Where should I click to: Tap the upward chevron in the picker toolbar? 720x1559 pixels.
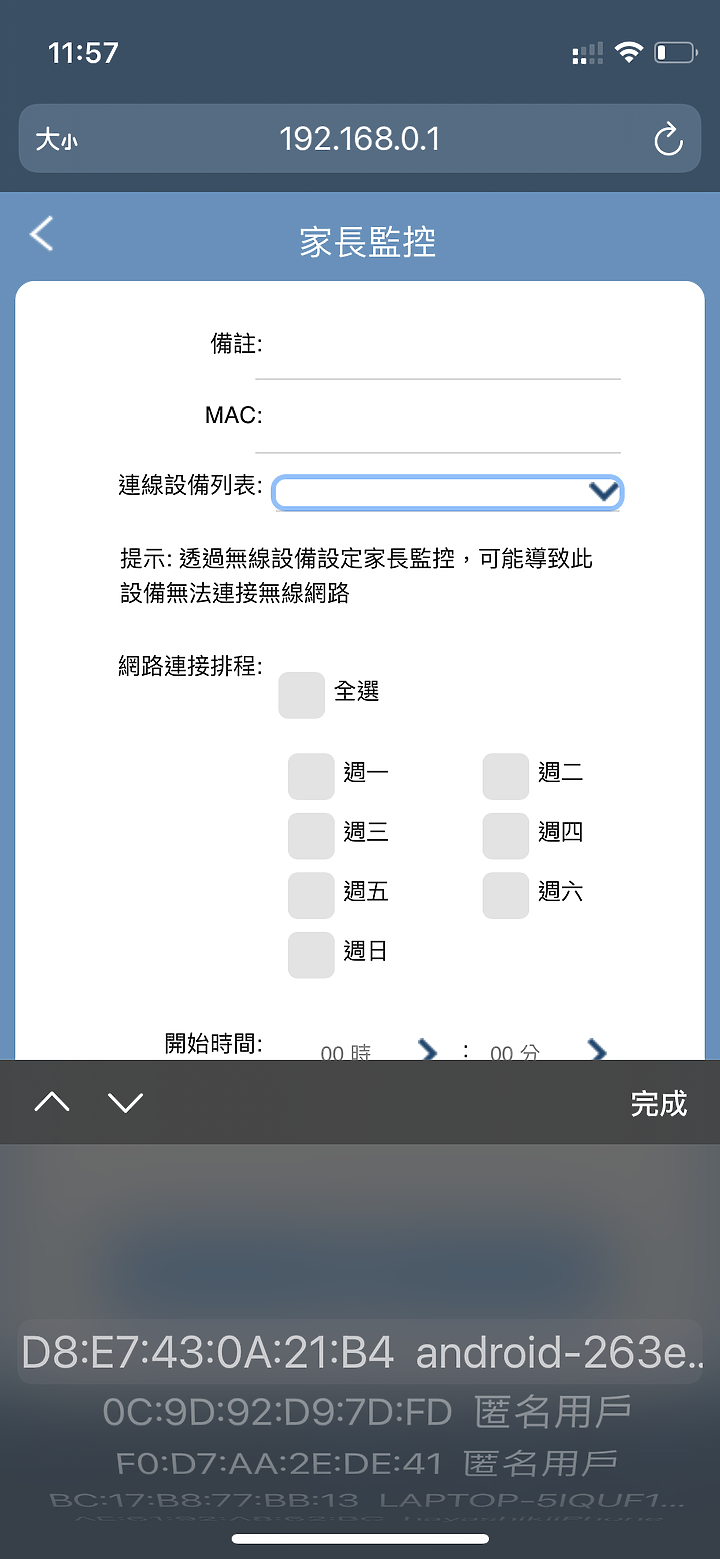(x=51, y=1102)
